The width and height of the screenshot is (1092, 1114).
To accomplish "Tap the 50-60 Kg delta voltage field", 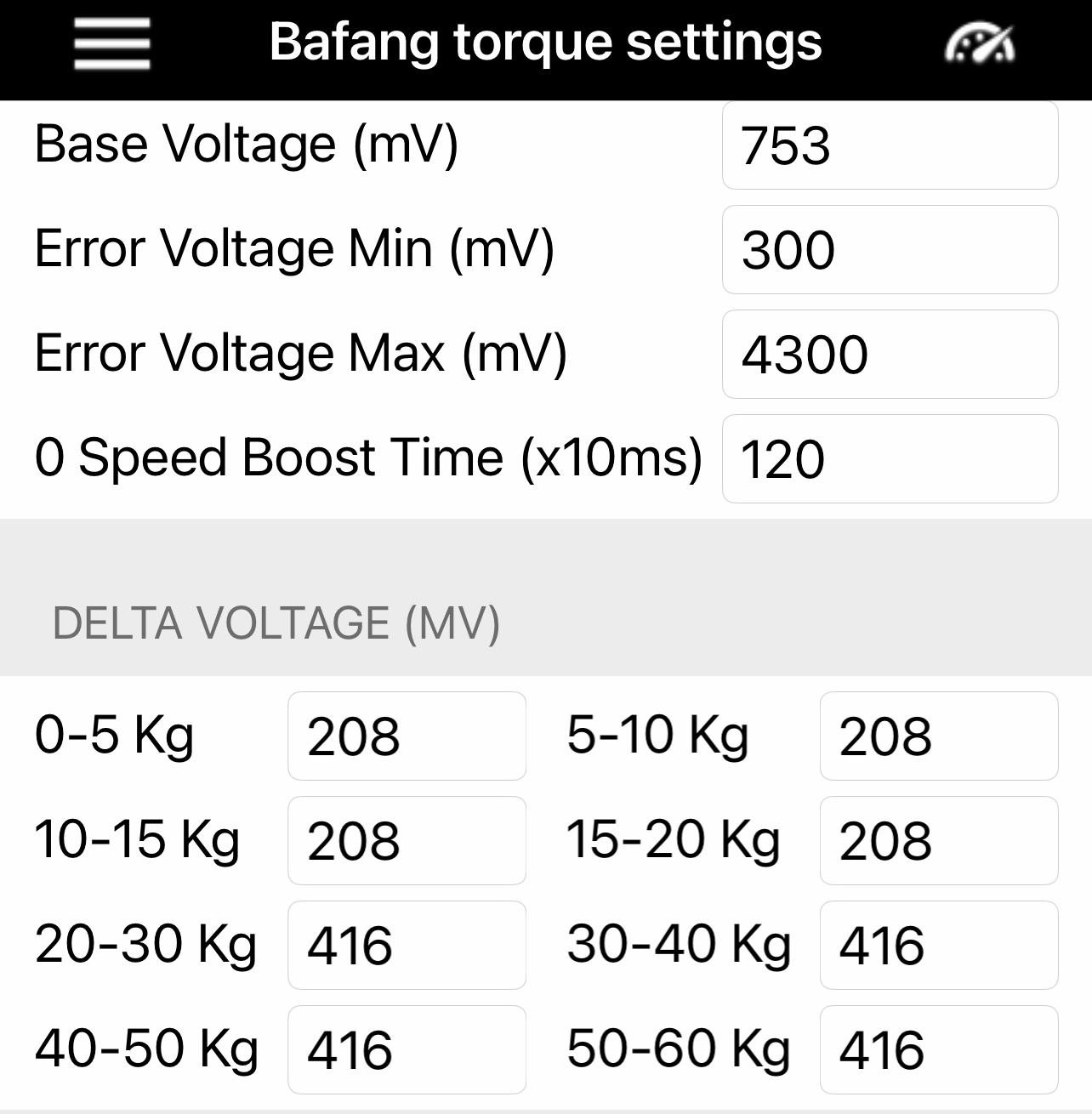I will pyautogui.click(x=938, y=1050).
